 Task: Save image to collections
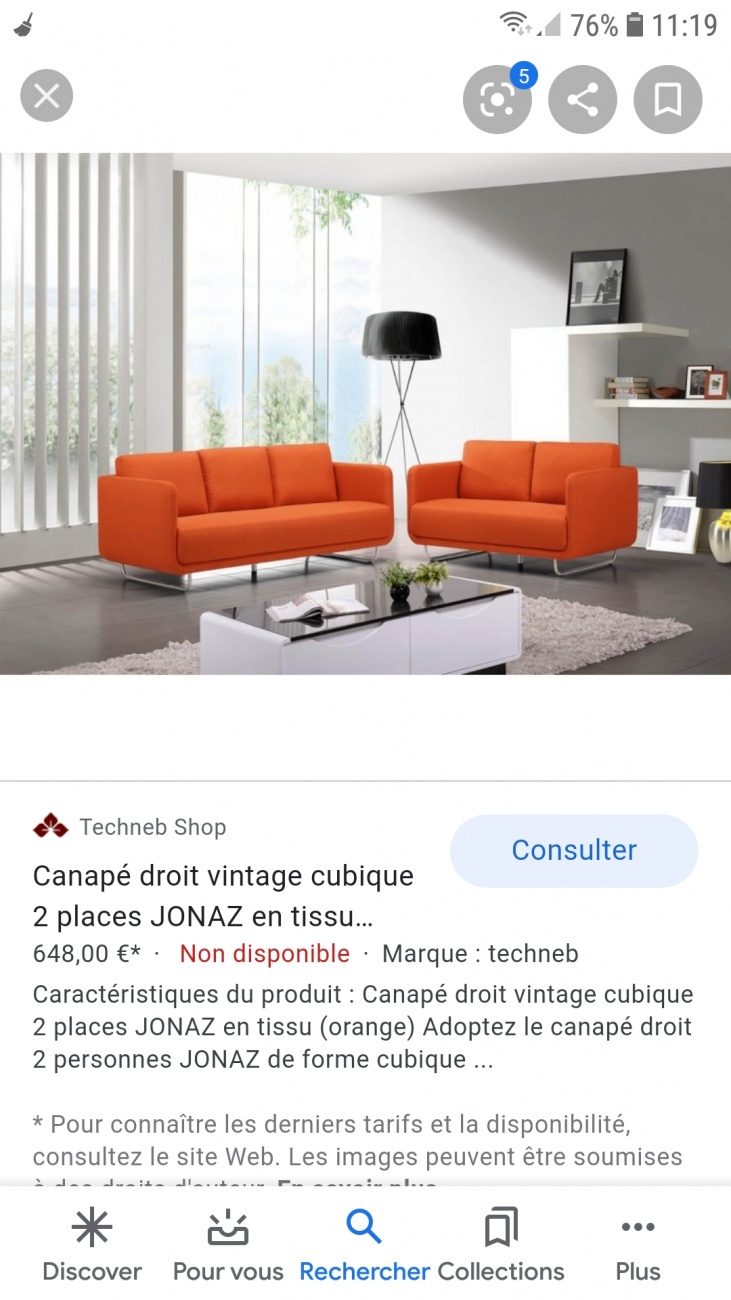point(668,99)
